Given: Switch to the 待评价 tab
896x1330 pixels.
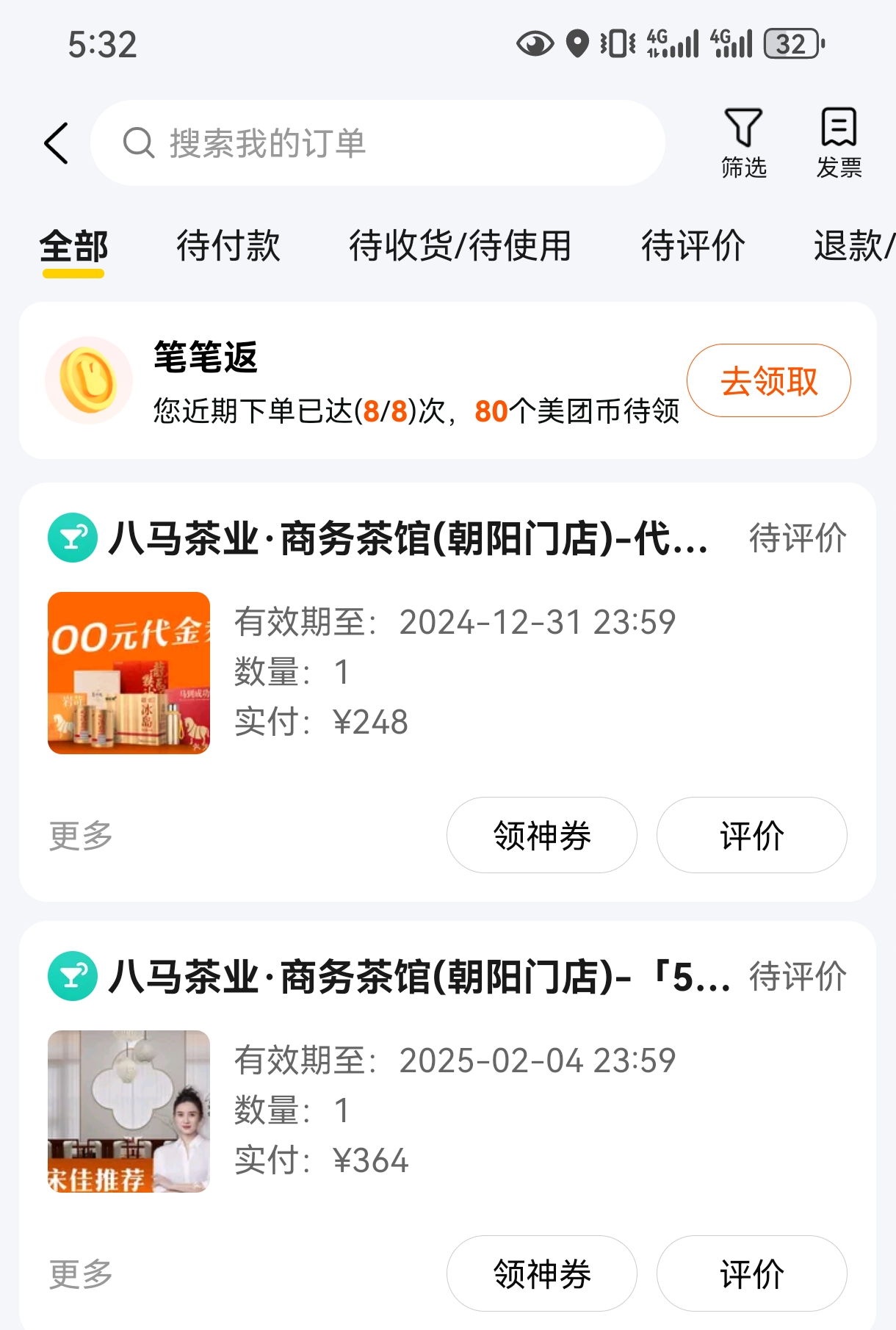Looking at the screenshot, I should coord(693,246).
